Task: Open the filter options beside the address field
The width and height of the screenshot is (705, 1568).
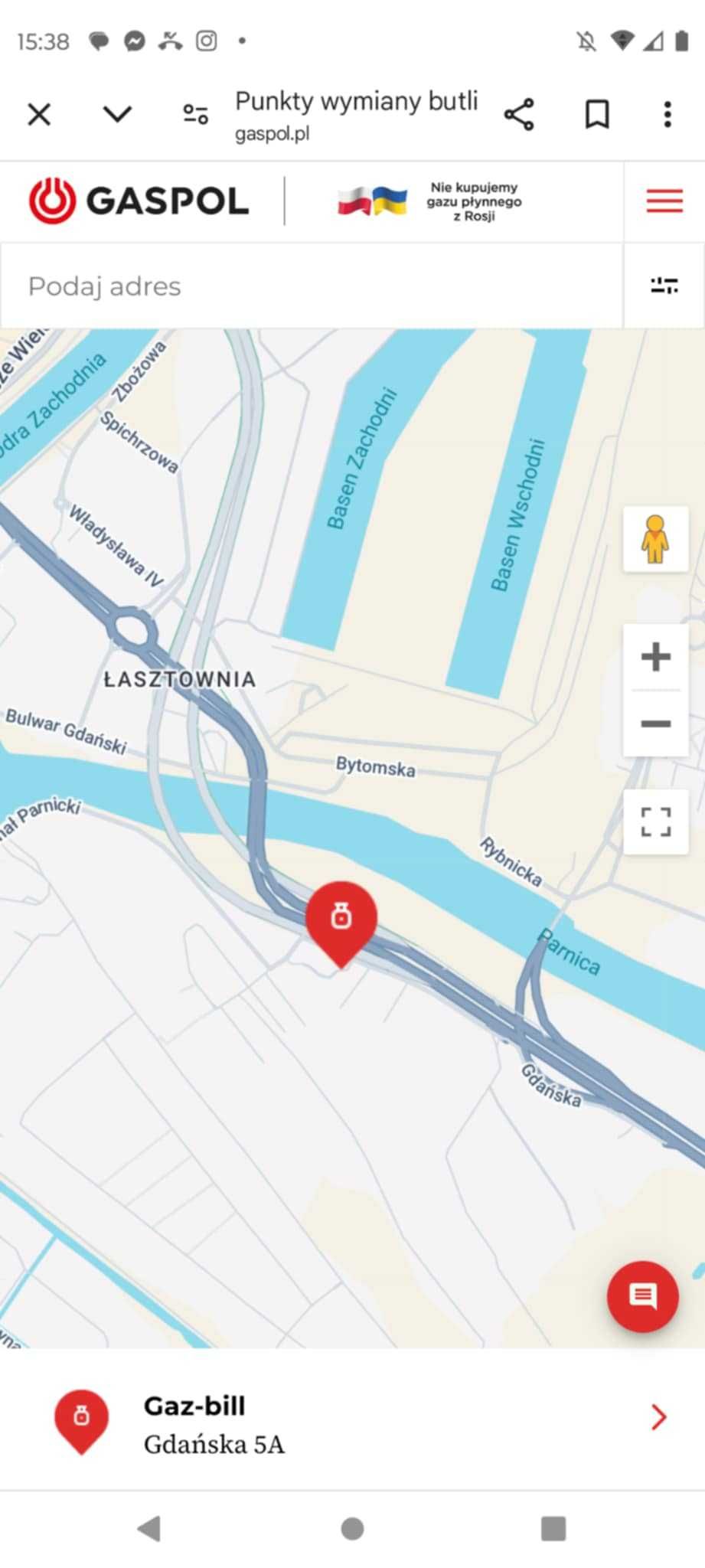Action: click(664, 286)
